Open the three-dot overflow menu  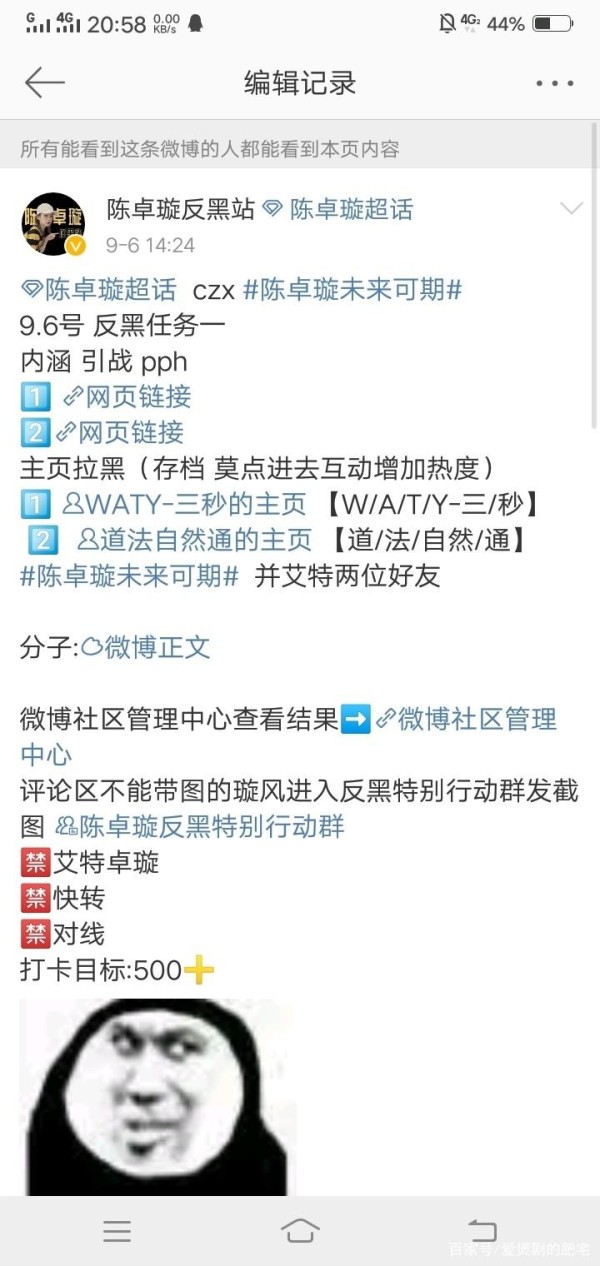(554, 83)
